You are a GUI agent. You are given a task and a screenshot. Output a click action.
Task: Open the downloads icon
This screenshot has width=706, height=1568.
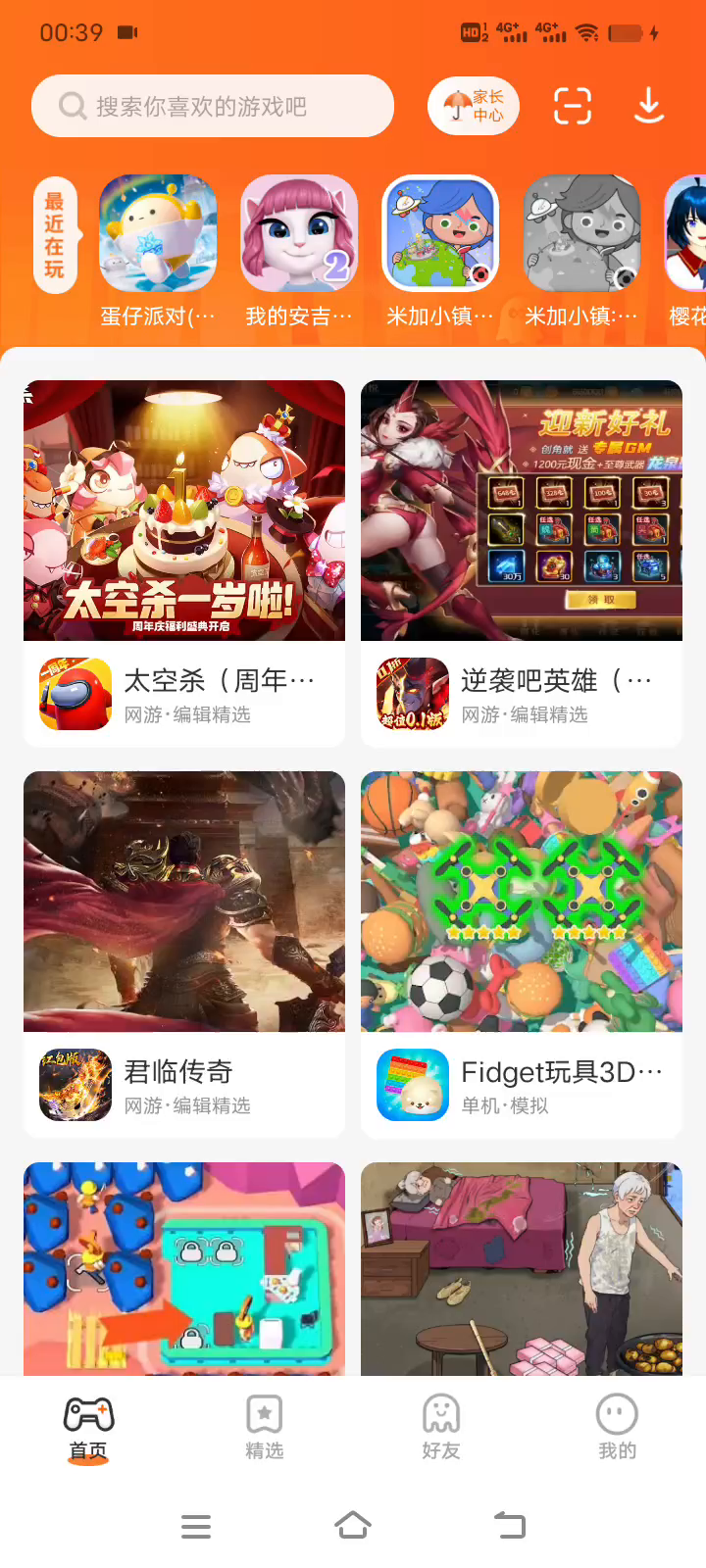[649, 106]
